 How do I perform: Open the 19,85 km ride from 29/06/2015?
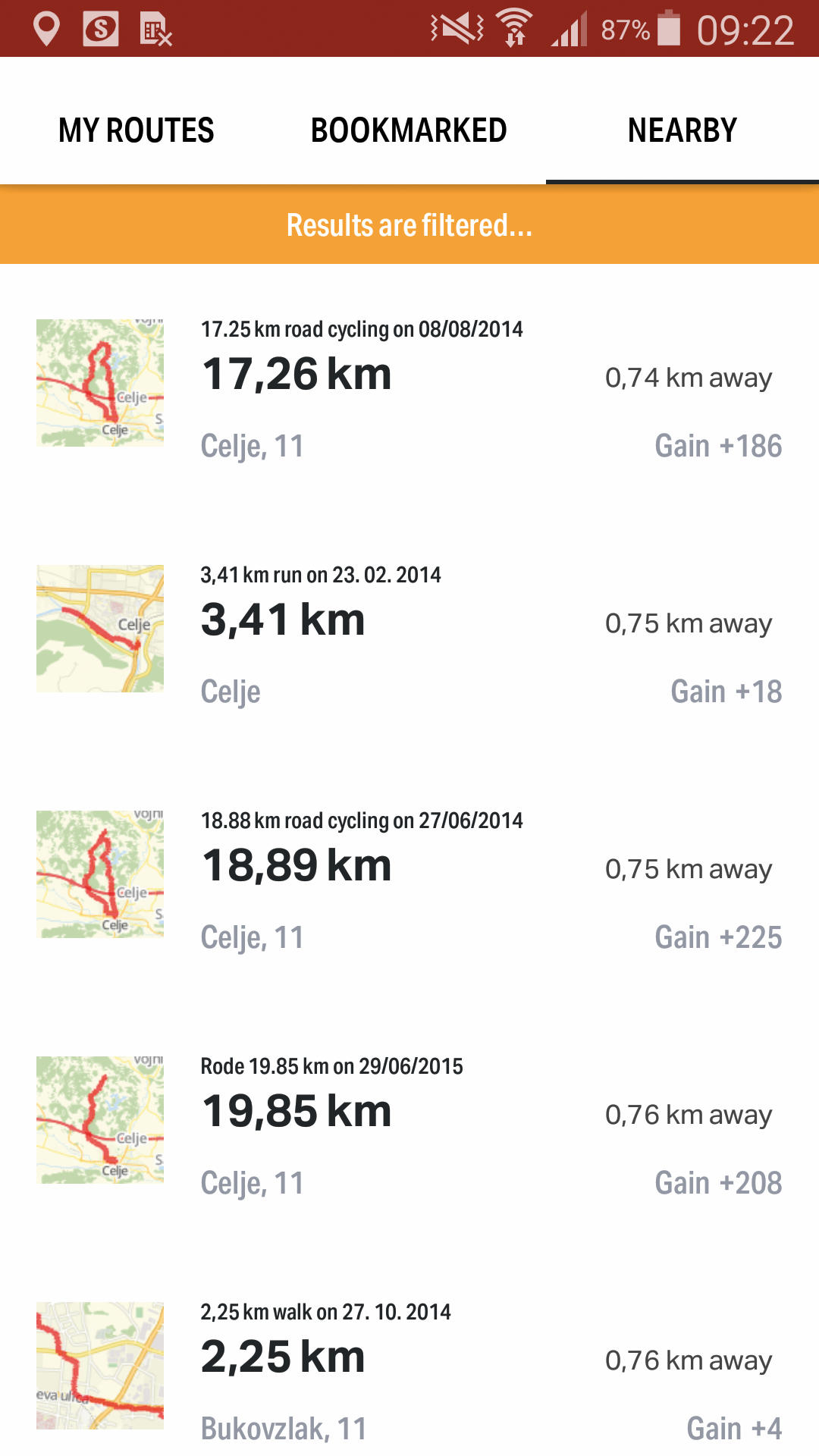(409, 1124)
